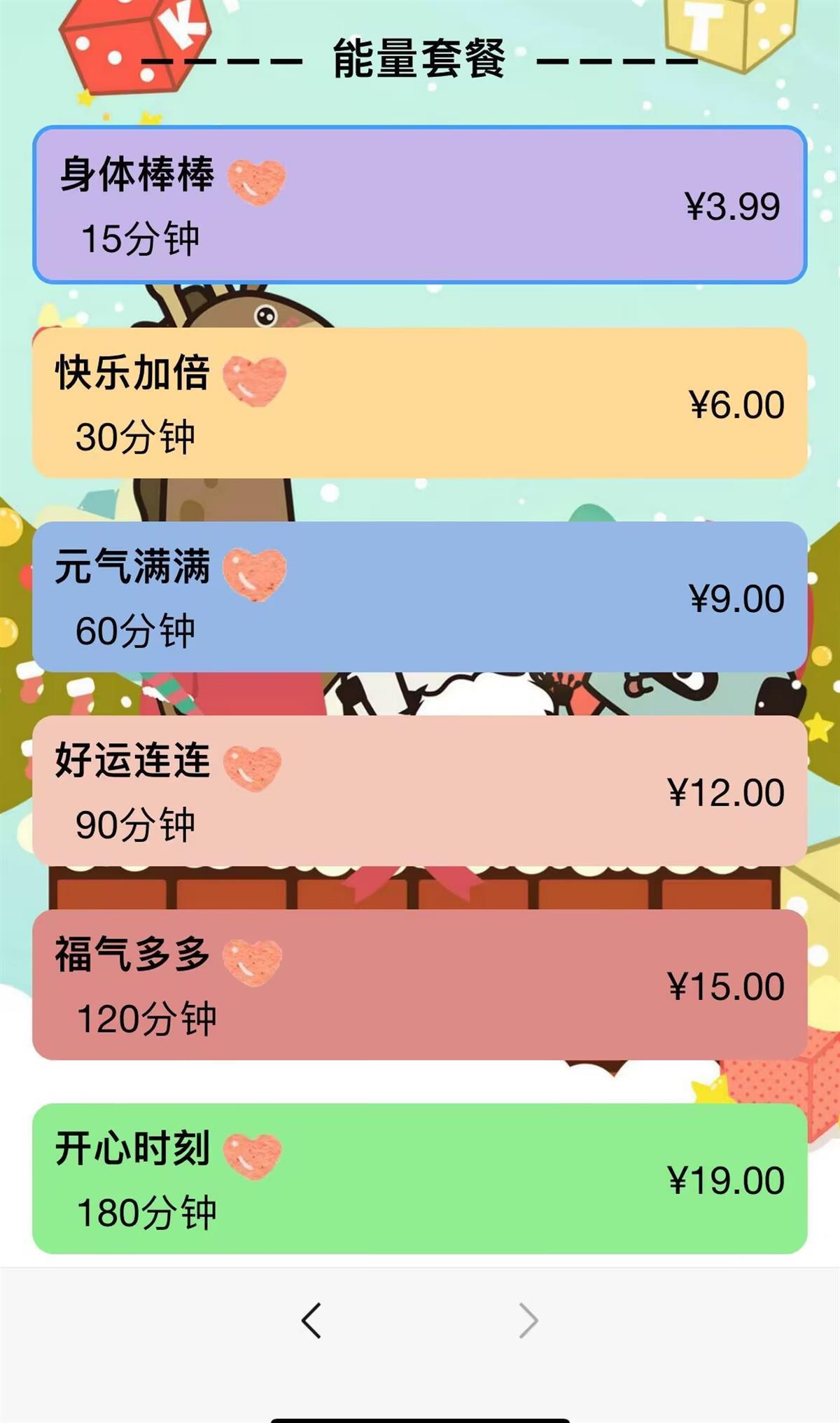The width and height of the screenshot is (840, 1423).
Task: Open the 好运连连 90分钟 package
Action: point(420,791)
